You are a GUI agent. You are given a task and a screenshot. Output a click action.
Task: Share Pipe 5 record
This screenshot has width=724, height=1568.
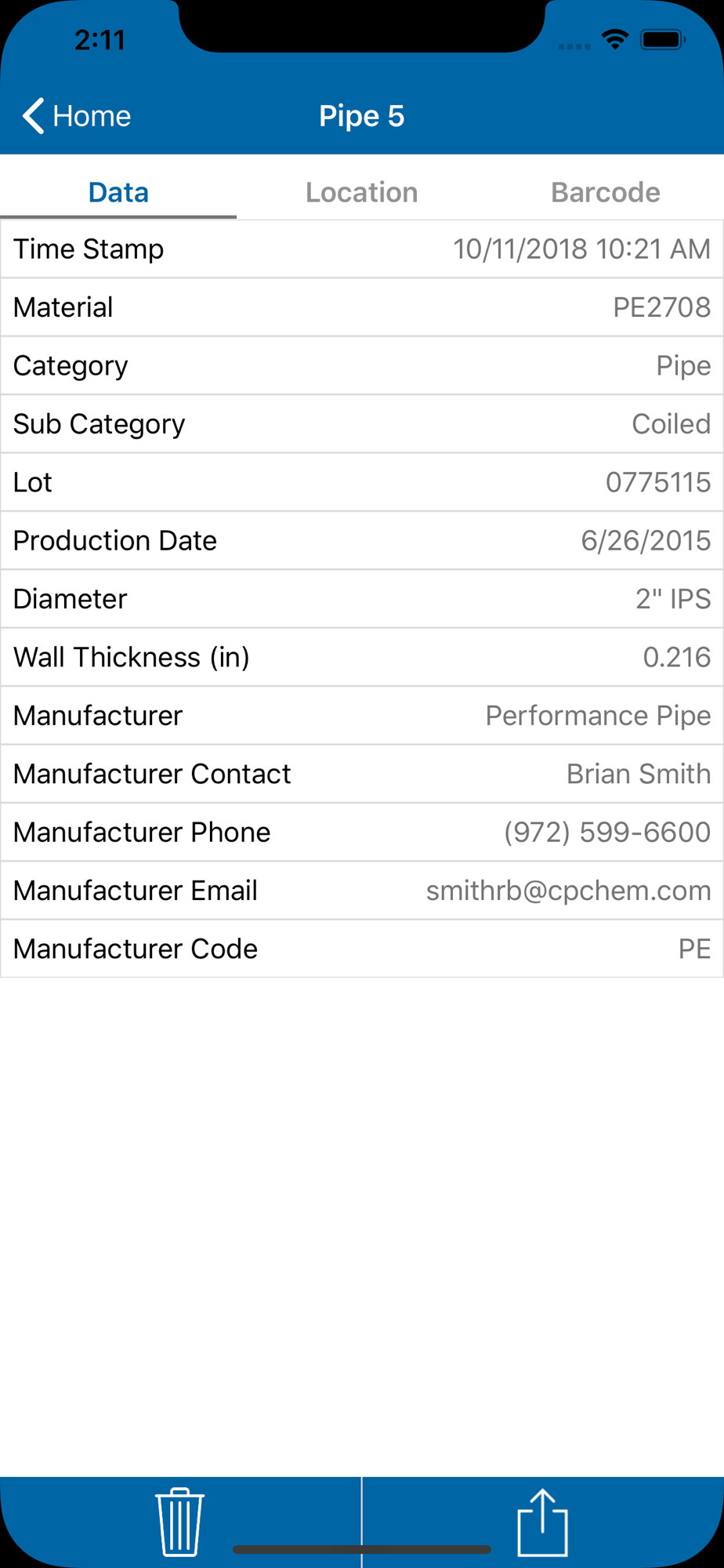(x=542, y=1522)
